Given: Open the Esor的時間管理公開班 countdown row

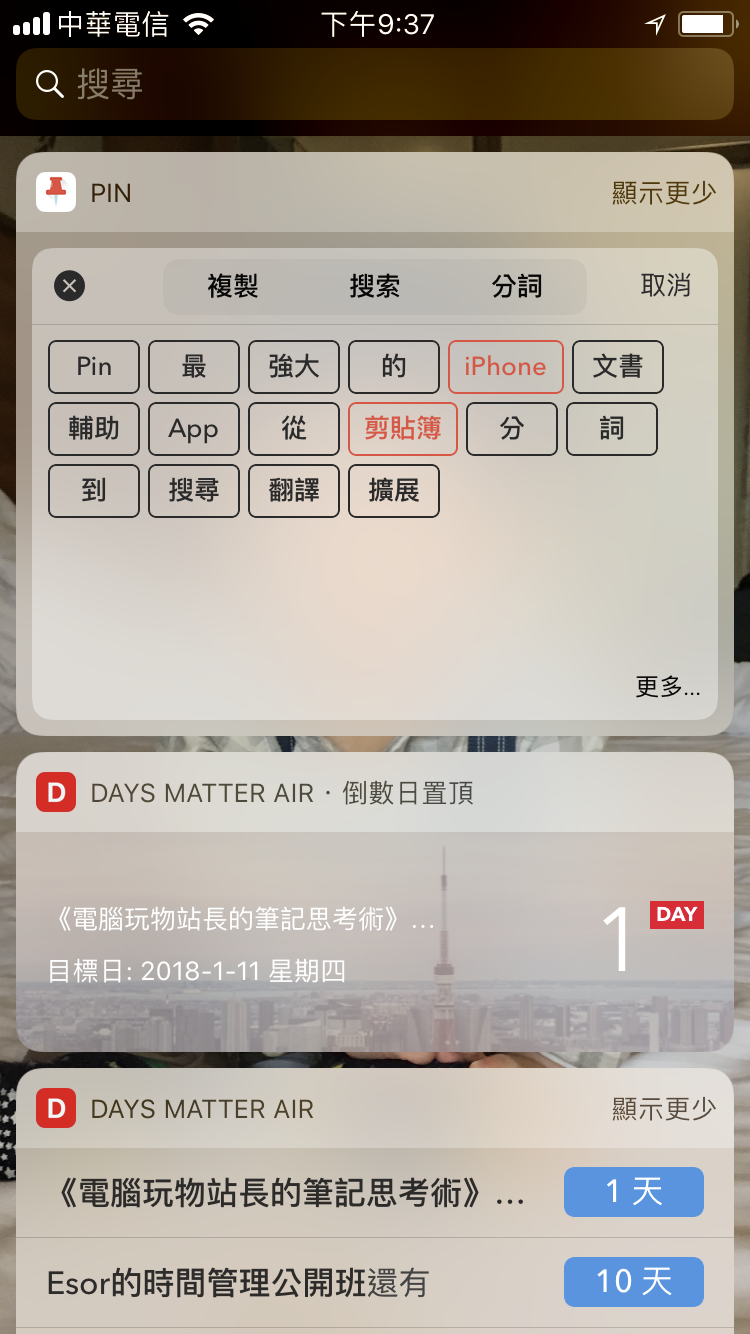Looking at the screenshot, I should (x=375, y=1283).
